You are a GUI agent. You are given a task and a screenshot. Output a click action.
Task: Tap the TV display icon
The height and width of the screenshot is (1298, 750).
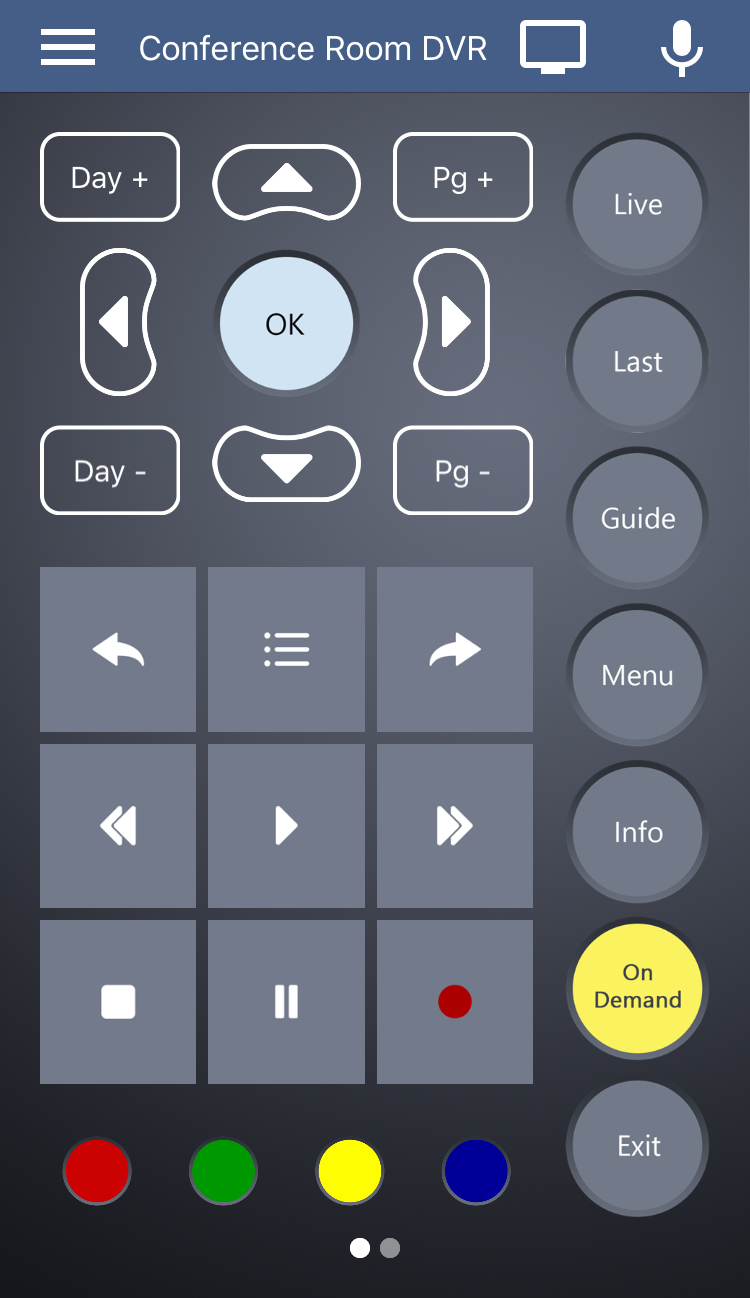[x=553, y=47]
